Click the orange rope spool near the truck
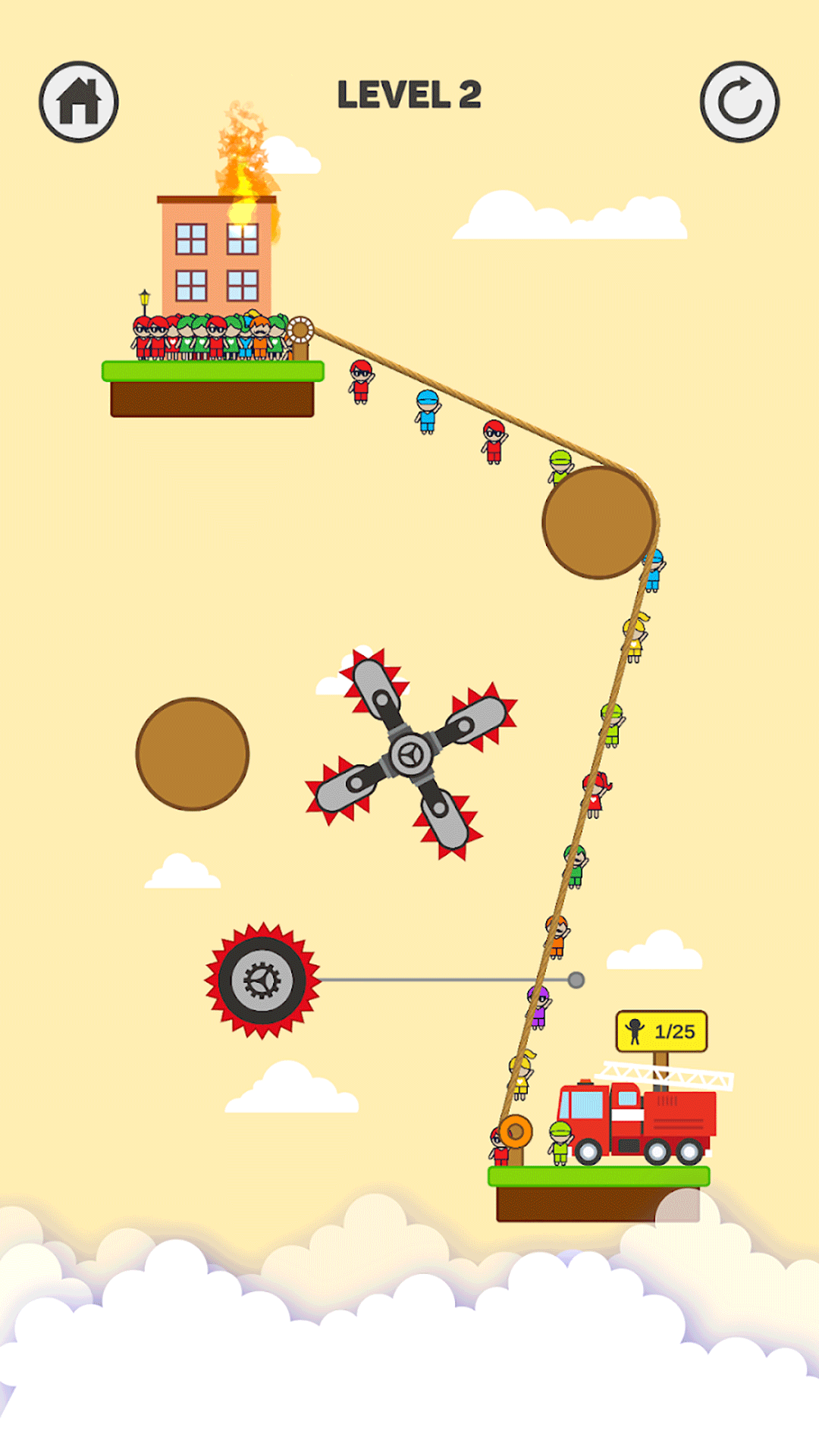The width and height of the screenshot is (819, 1456). pos(516,1132)
